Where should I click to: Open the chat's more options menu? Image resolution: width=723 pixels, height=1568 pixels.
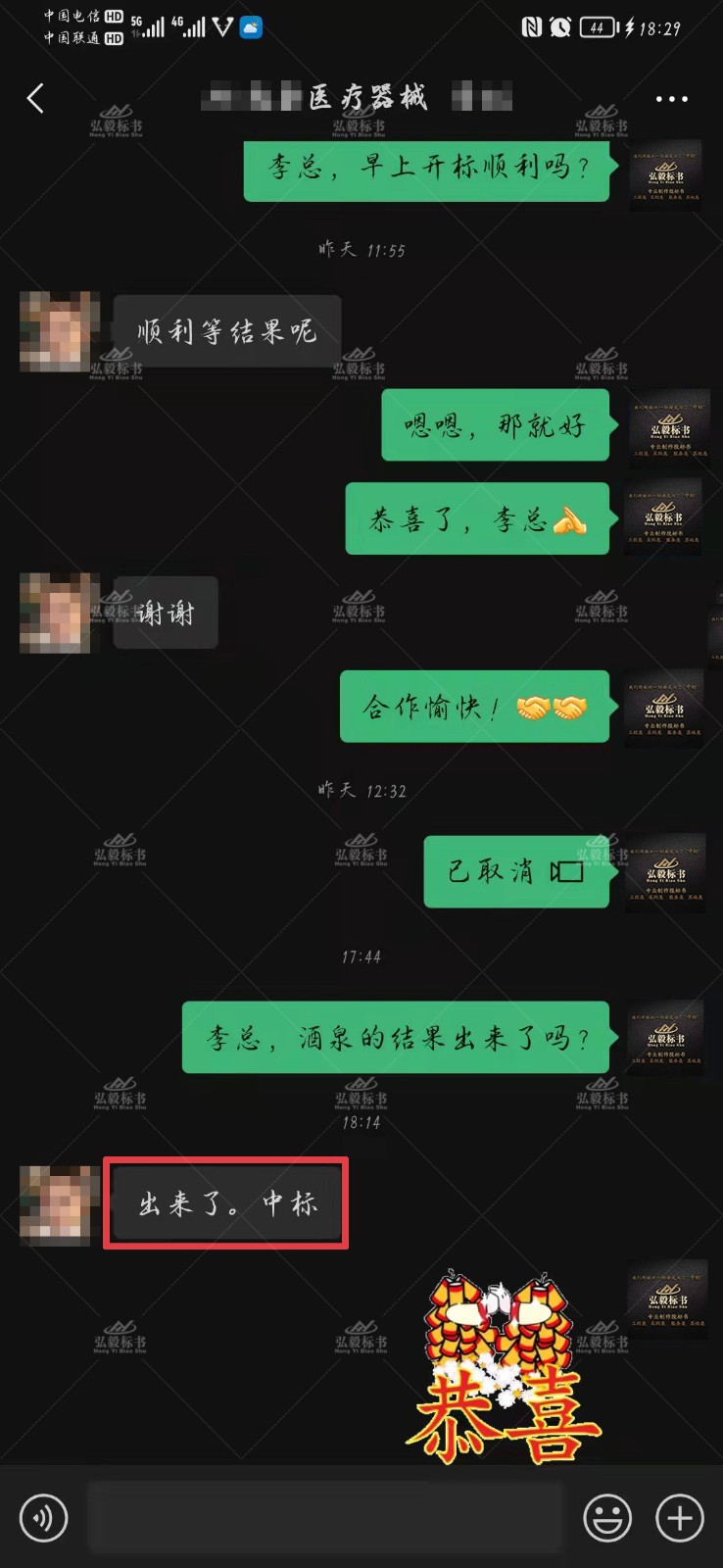click(671, 98)
